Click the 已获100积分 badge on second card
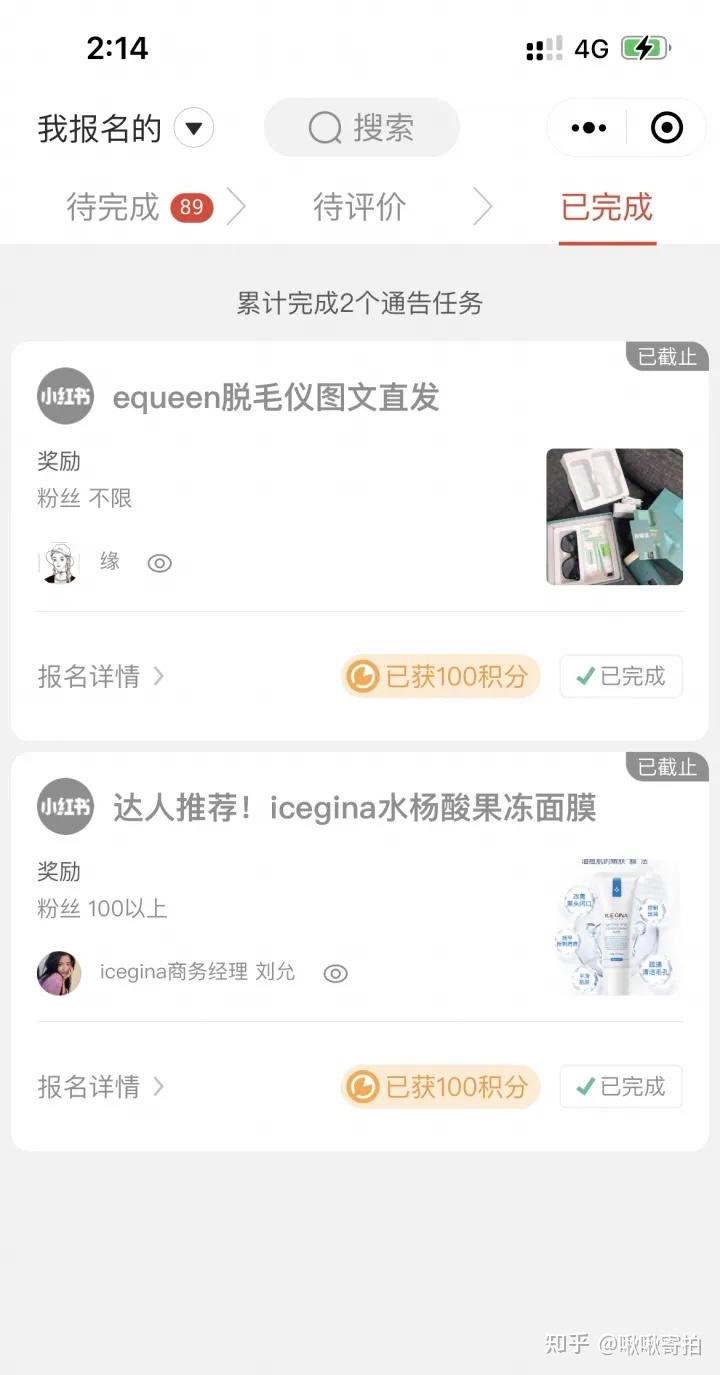The image size is (720, 1375). [440, 1087]
